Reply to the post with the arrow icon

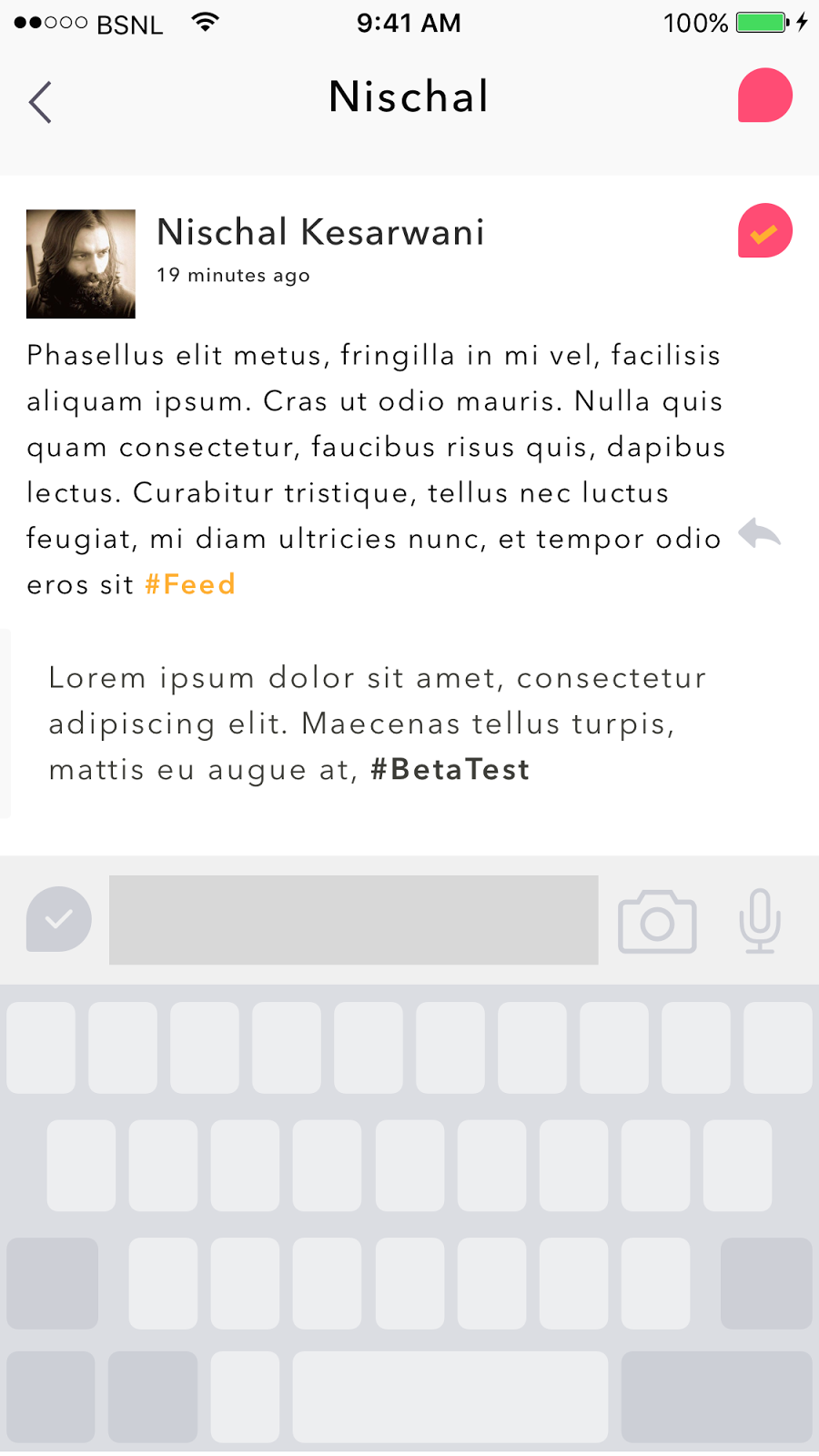(x=760, y=532)
